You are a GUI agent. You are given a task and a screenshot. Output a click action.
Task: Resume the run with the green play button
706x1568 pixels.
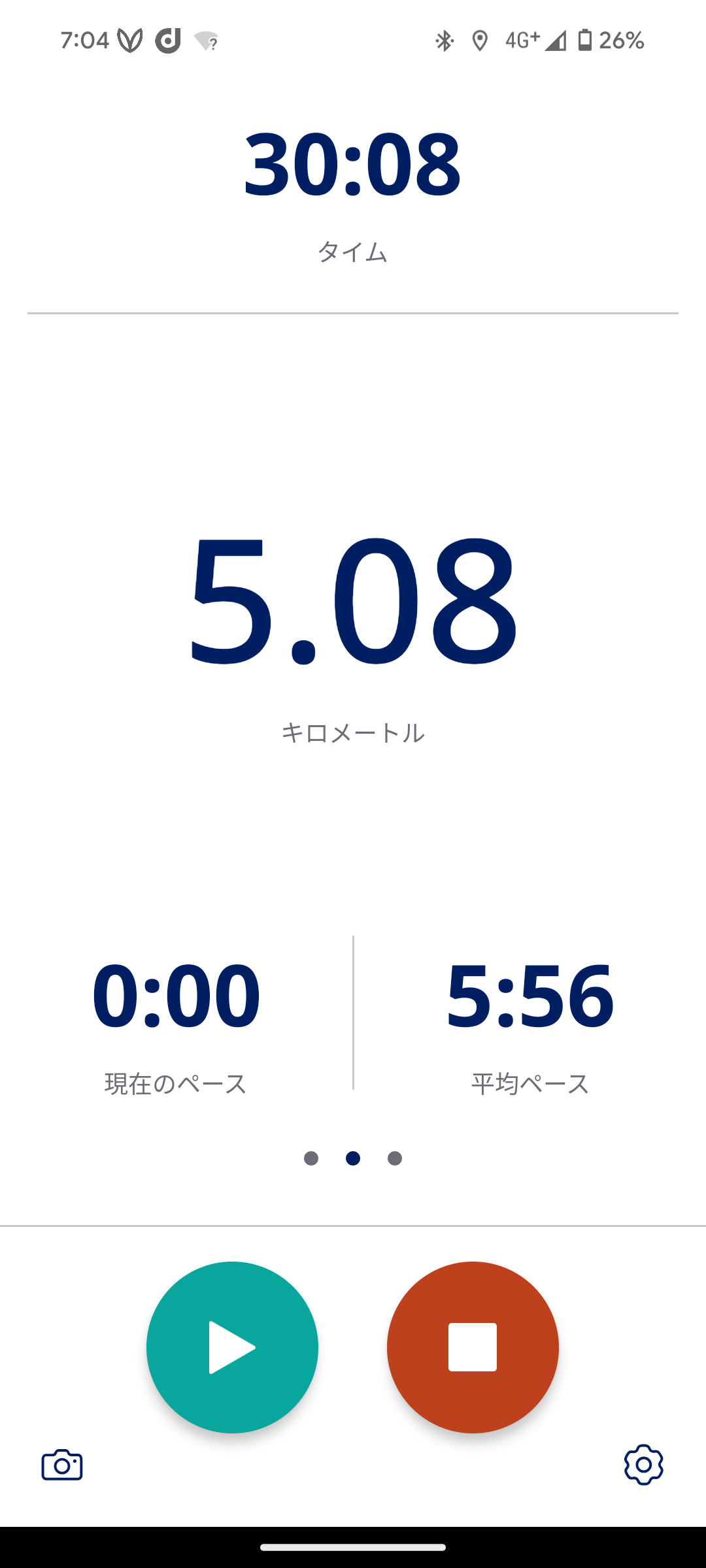[232, 1347]
